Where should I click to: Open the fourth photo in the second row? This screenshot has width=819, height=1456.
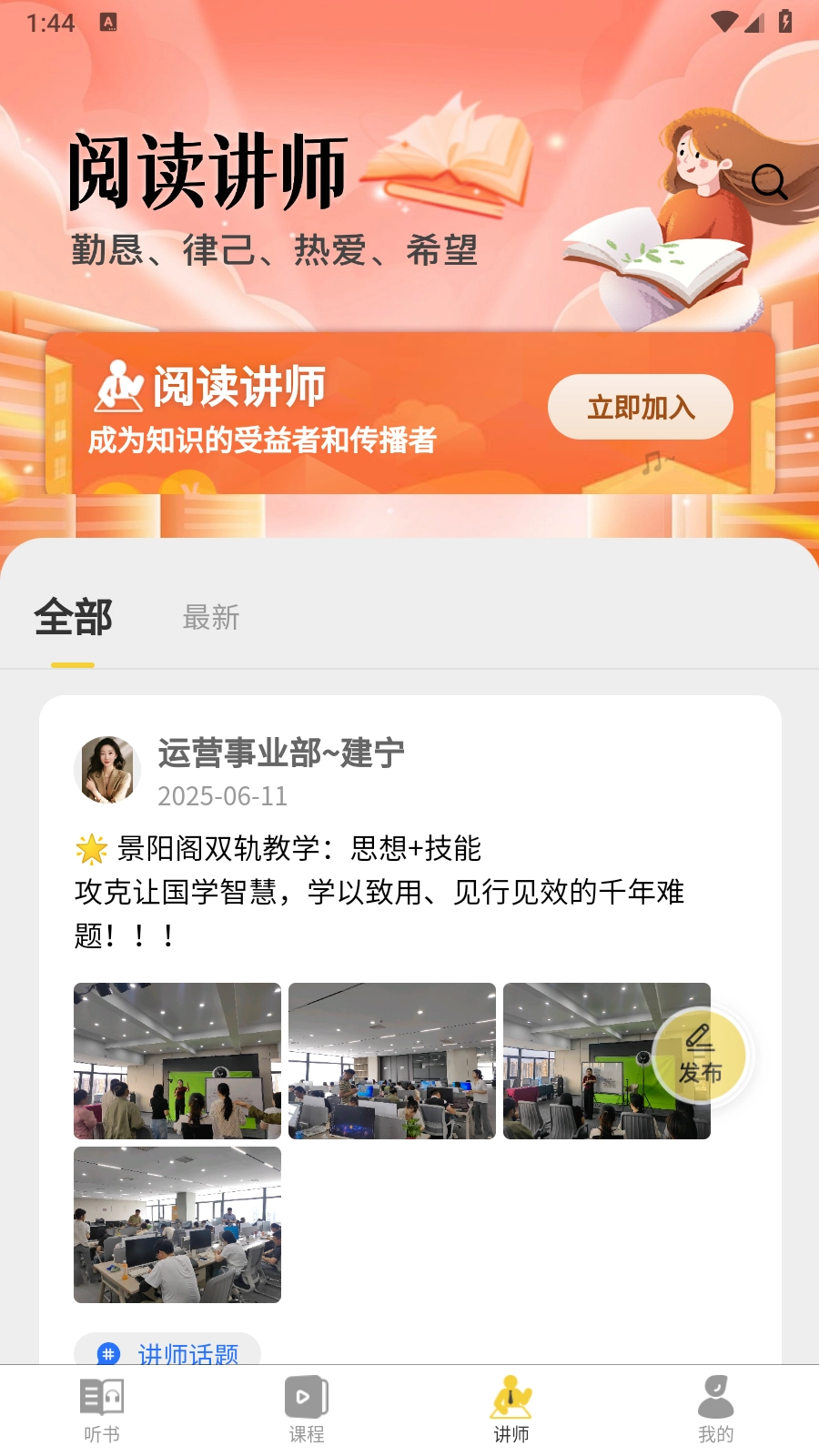tap(177, 1225)
